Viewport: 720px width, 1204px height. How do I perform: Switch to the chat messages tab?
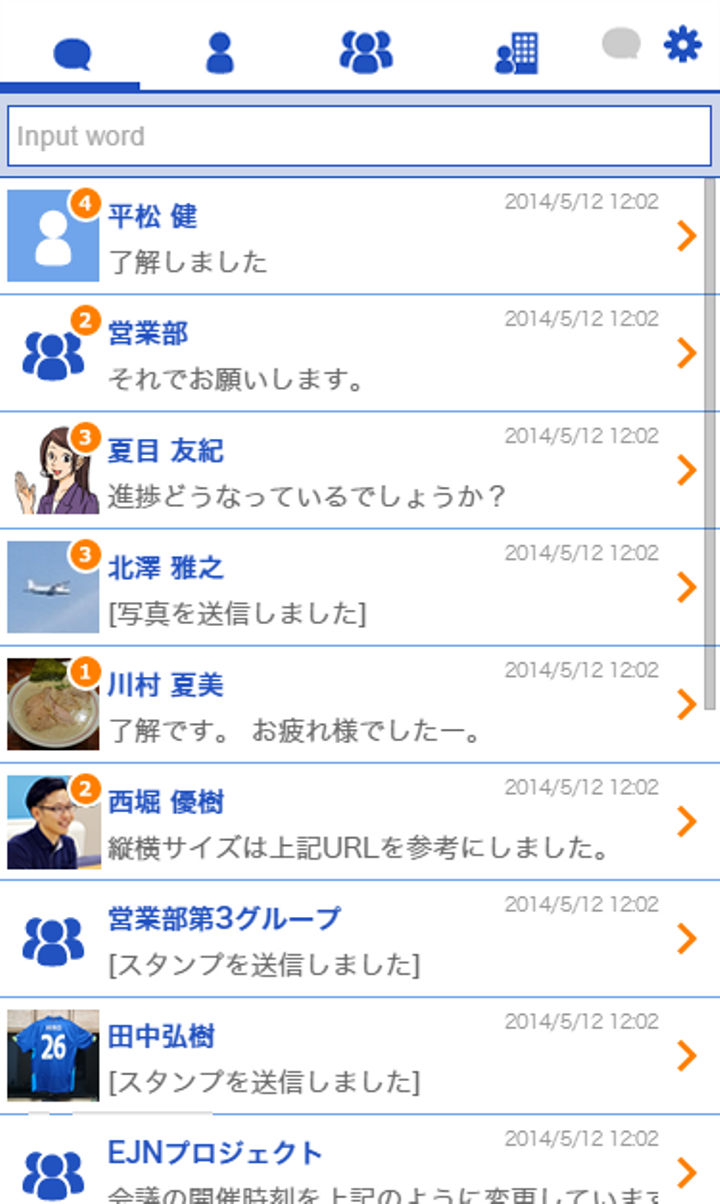pyautogui.click(x=71, y=50)
